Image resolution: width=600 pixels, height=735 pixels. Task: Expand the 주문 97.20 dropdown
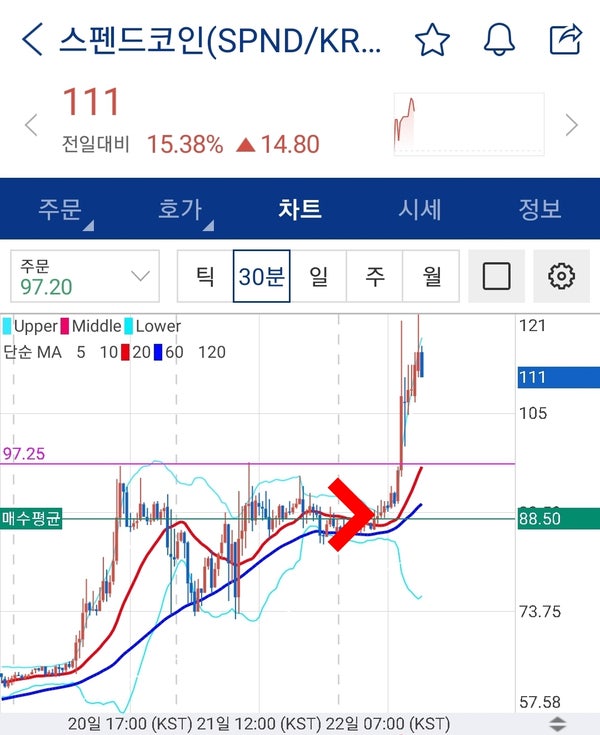tap(85, 276)
